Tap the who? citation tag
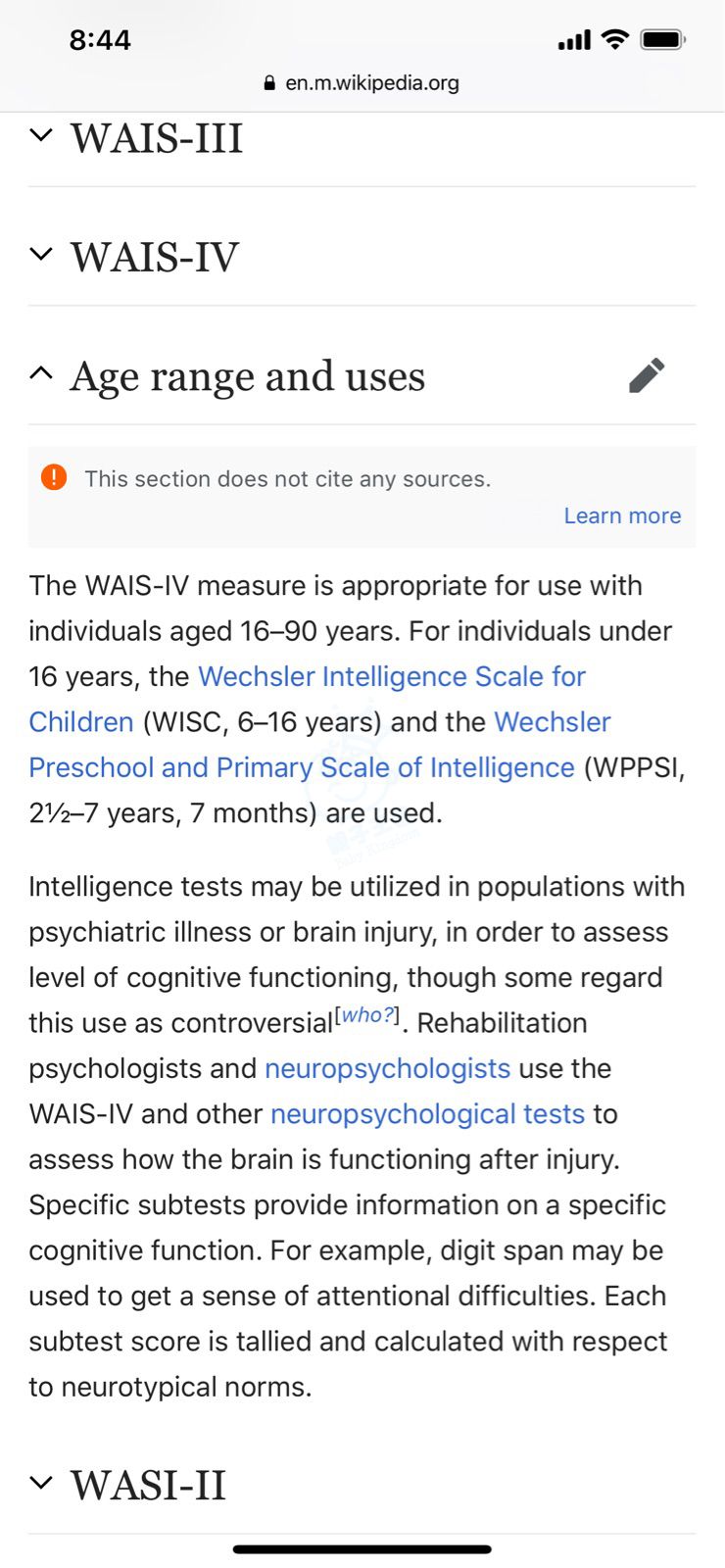The height and width of the screenshot is (1568, 725). [x=367, y=1016]
